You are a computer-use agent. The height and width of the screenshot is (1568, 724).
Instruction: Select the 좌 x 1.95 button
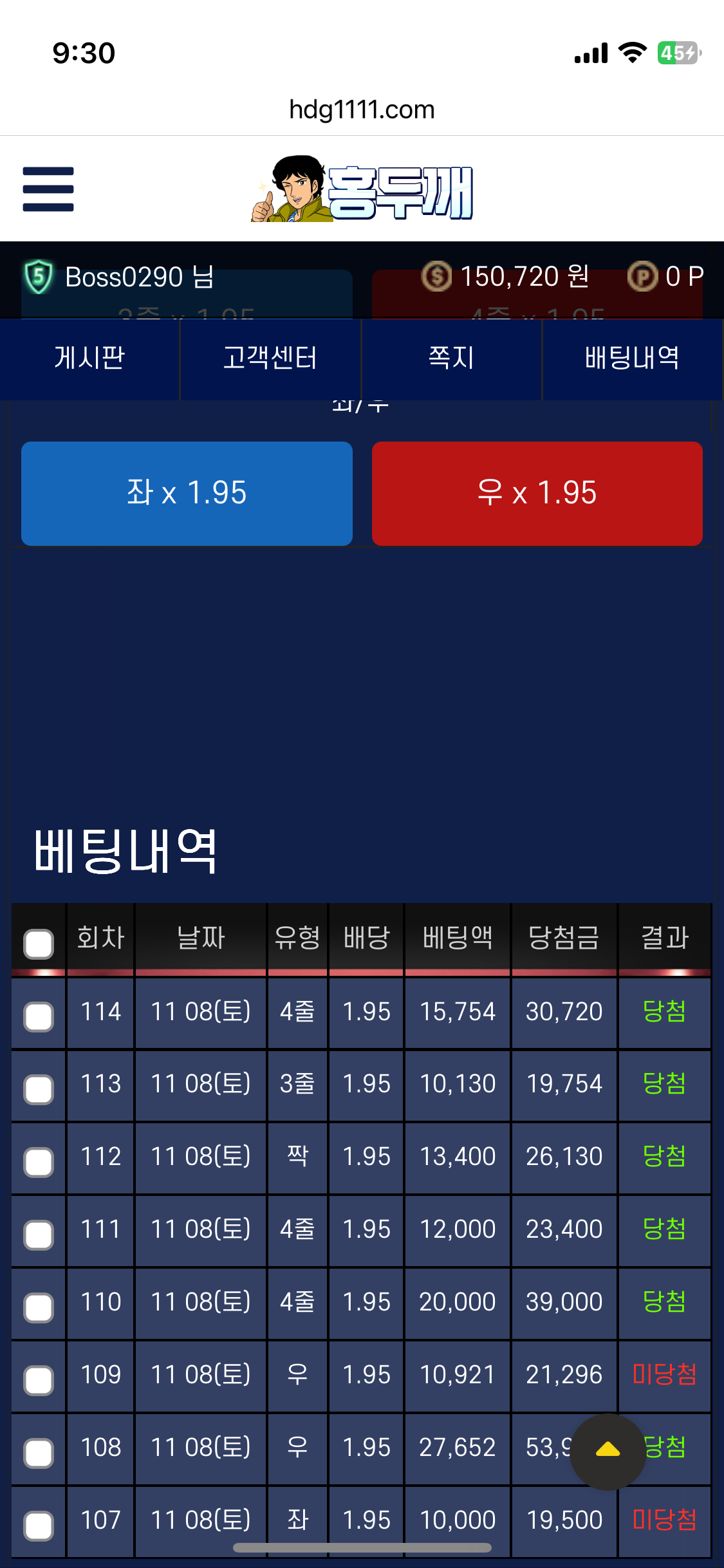(x=187, y=493)
